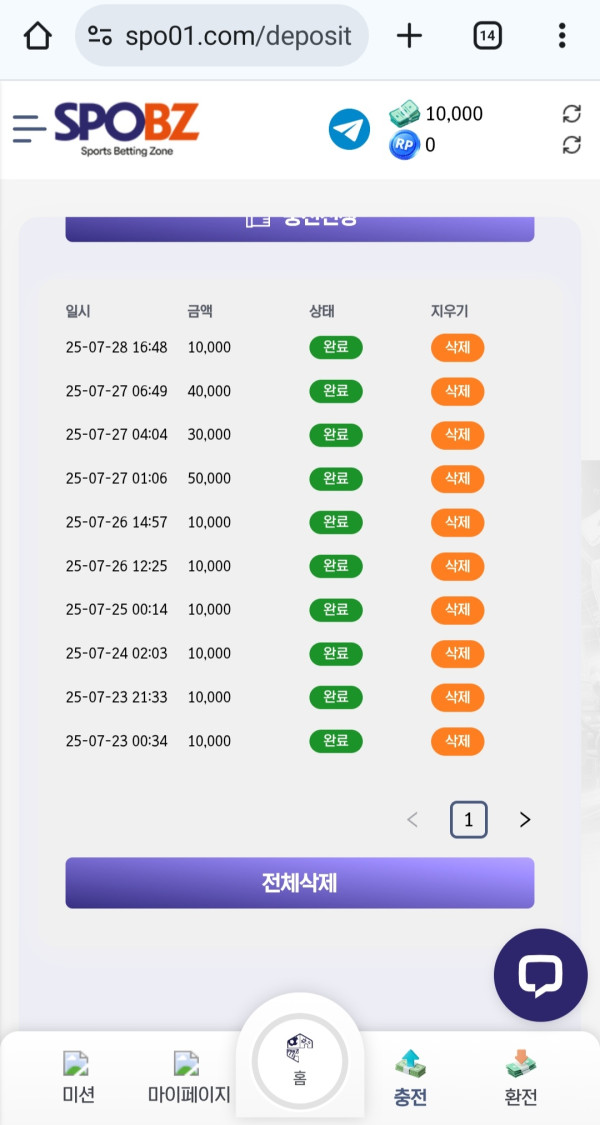Delete the 50,000 deposit record
The width and height of the screenshot is (600, 1125).
click(x=457, y=479)
